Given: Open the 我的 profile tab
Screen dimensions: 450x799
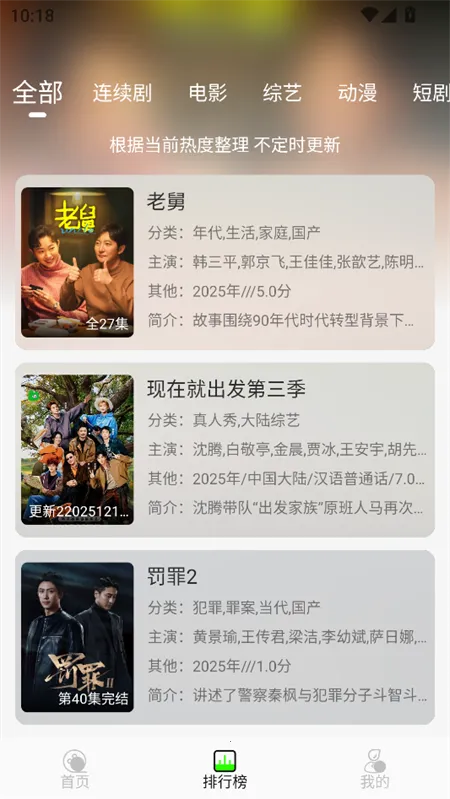Looking at the screenshot, I should [x=375, y=769].
